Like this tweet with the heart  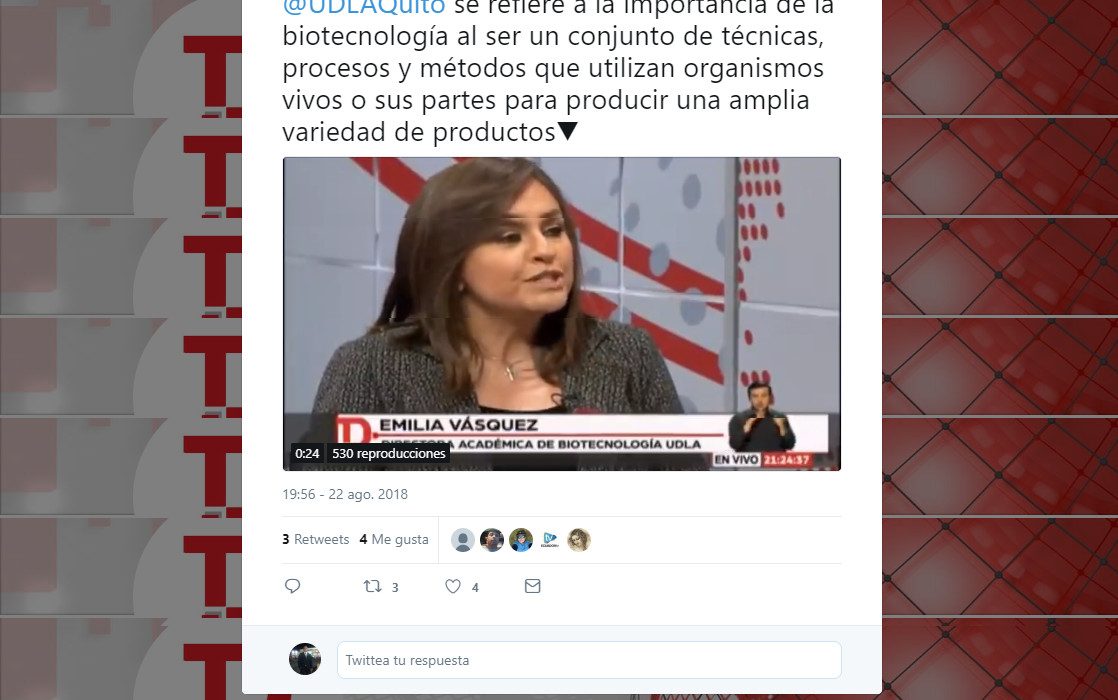pos(453,587)
